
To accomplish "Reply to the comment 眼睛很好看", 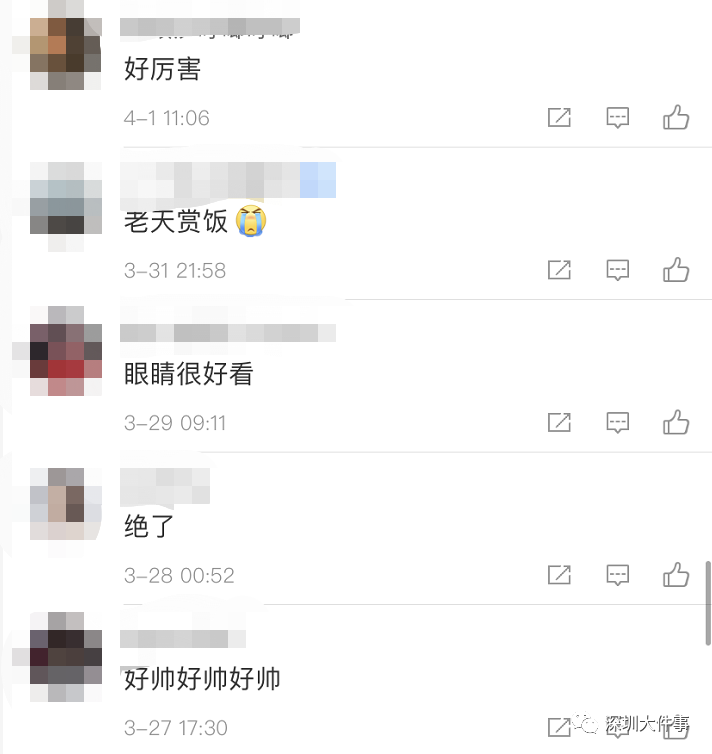I will pos(618,423).
